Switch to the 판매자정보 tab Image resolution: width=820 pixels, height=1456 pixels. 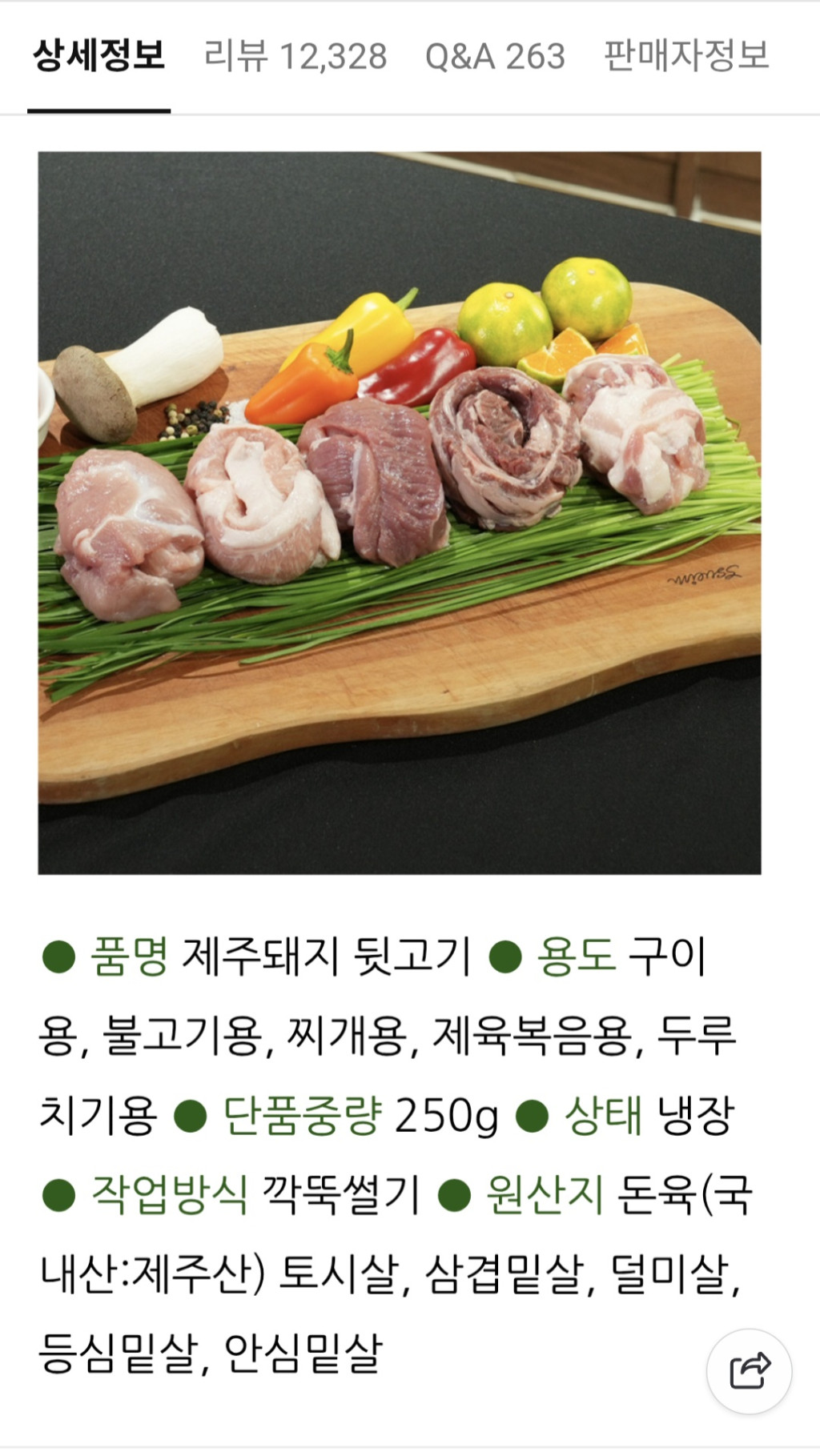[686, 56]
